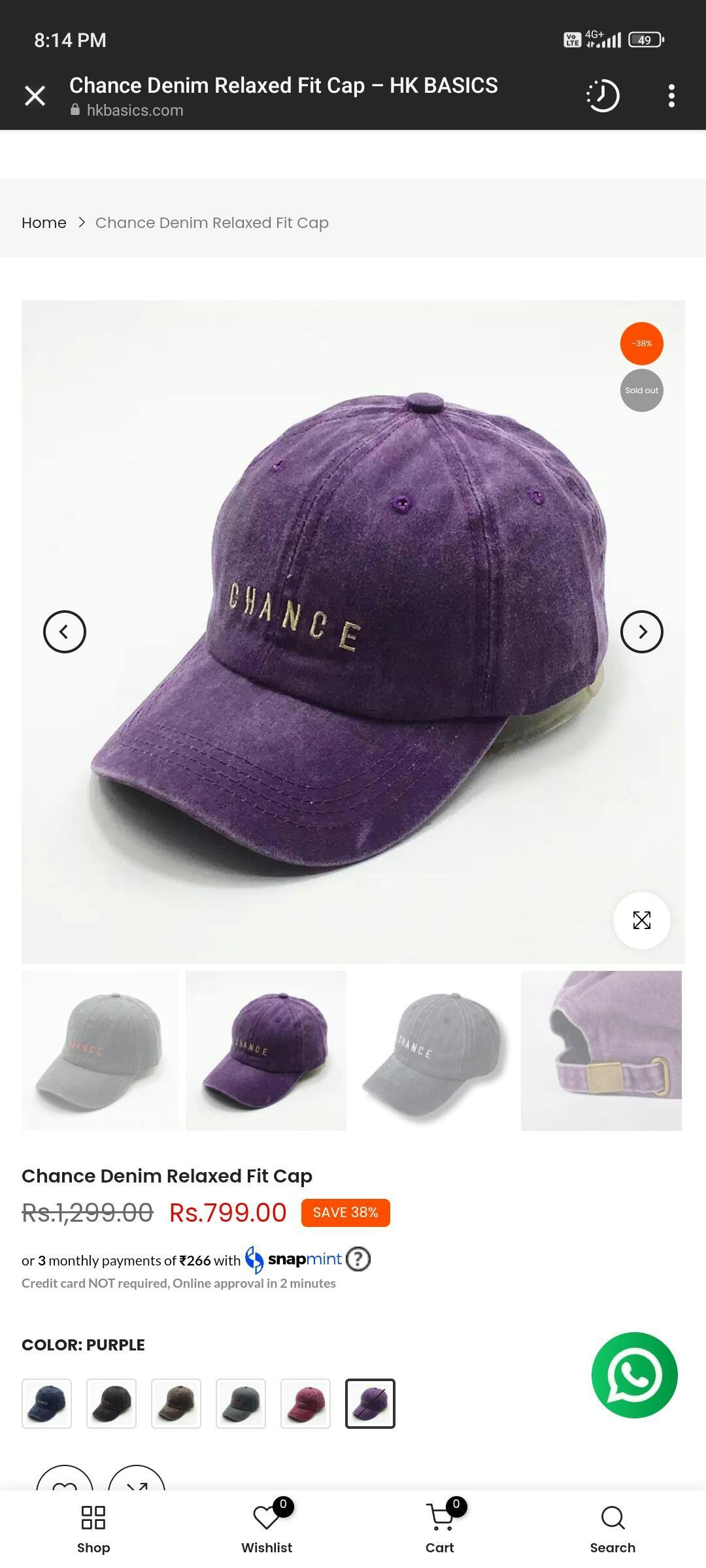
Task: Tap the clock icon in the browser bar
Action: 602,96
